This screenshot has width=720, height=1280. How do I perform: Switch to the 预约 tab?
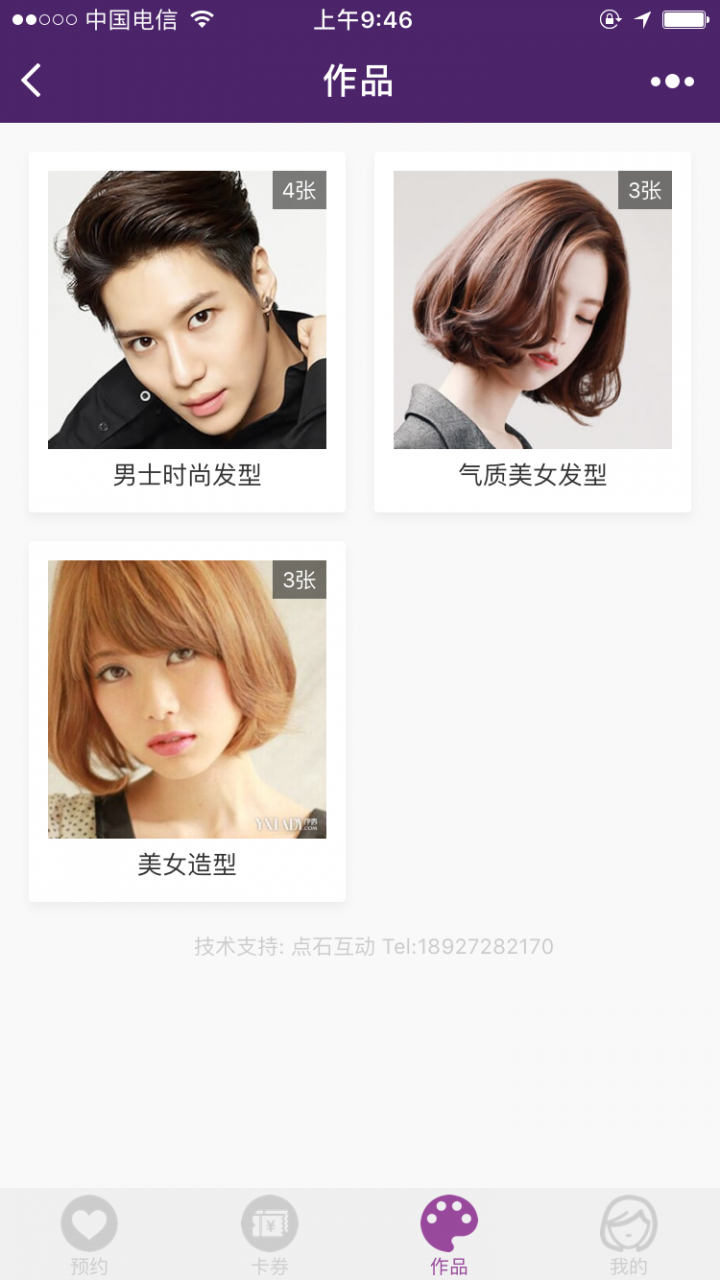89,1235
